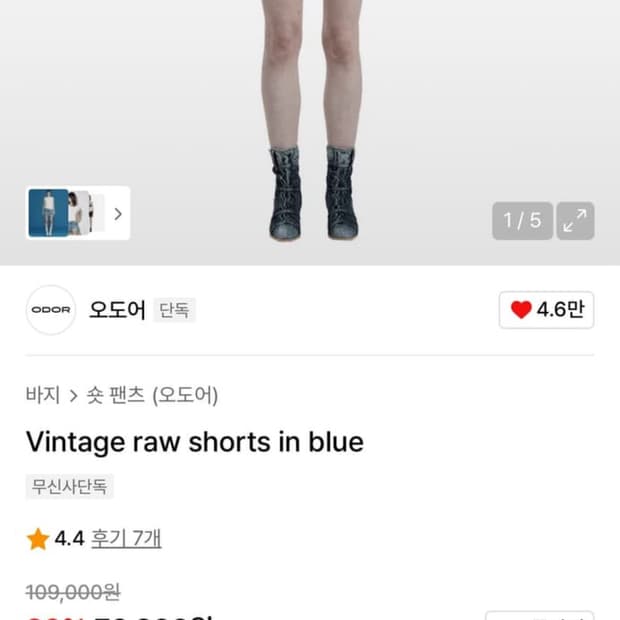Expand the product image to fullscreen
This screenshot has height=620, width=620.
(x=575, y=221)
